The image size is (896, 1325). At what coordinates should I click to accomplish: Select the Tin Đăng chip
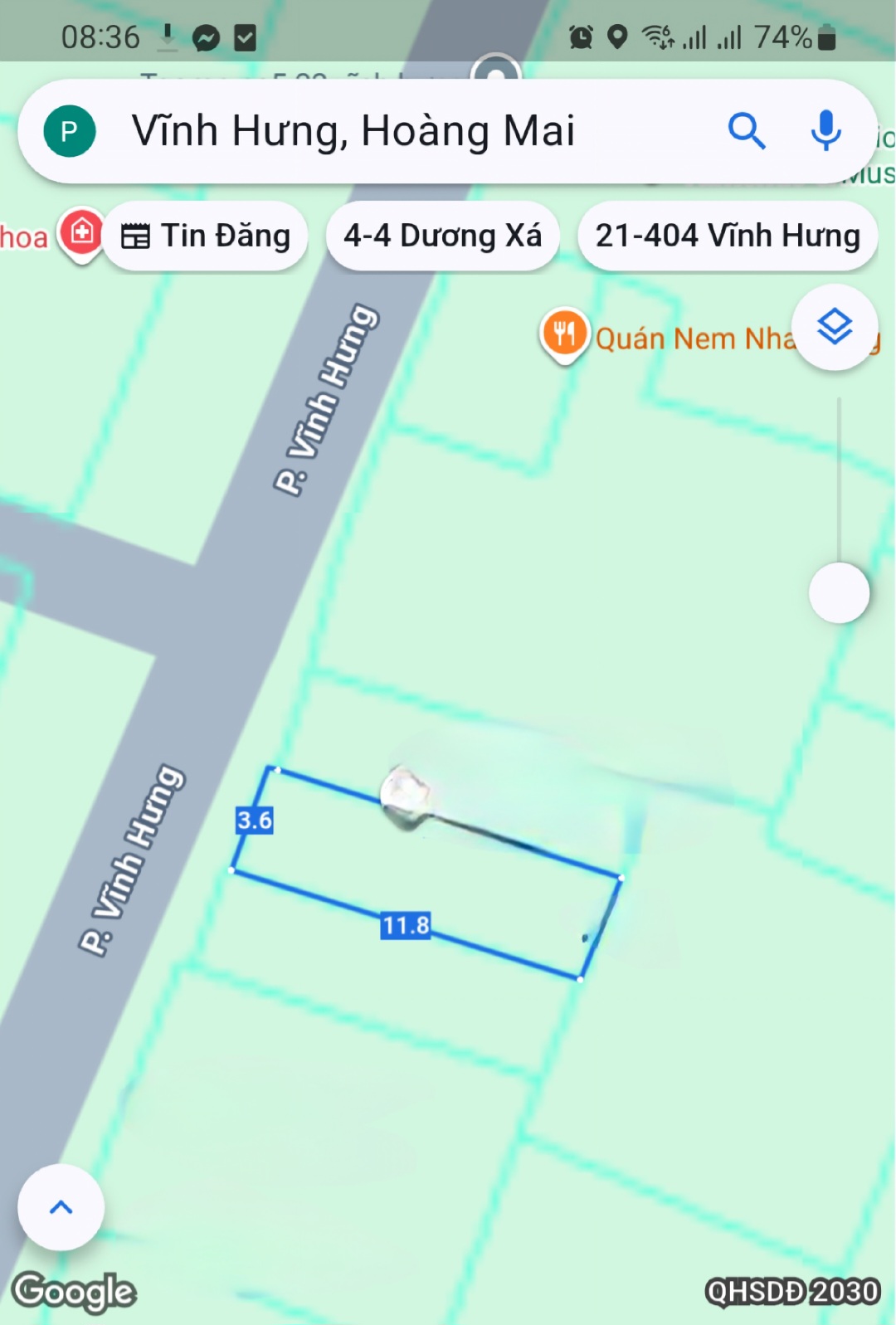(x=206, y=236)
